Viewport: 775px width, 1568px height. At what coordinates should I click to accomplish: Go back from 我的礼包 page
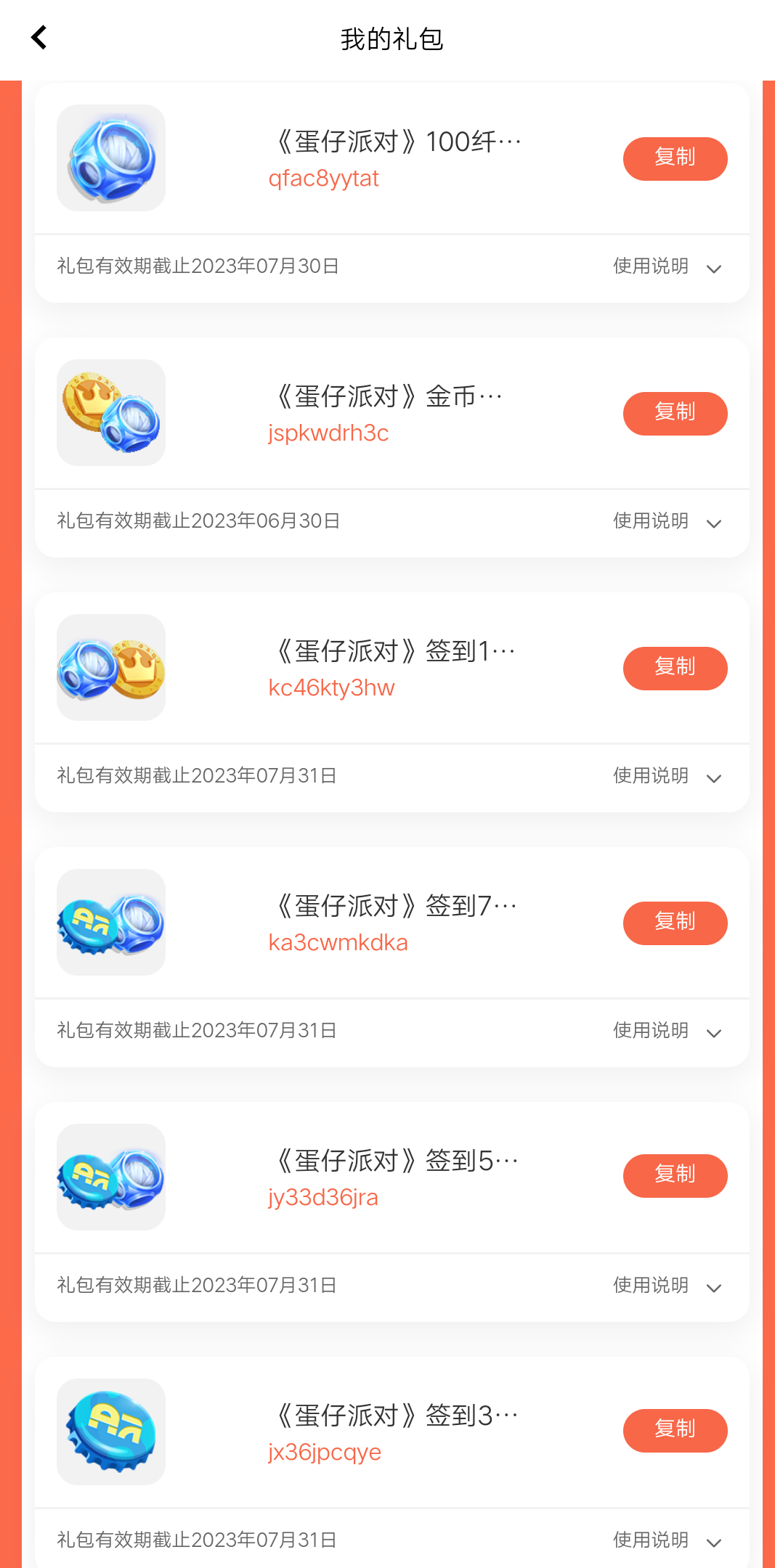(x=39, y=38)
